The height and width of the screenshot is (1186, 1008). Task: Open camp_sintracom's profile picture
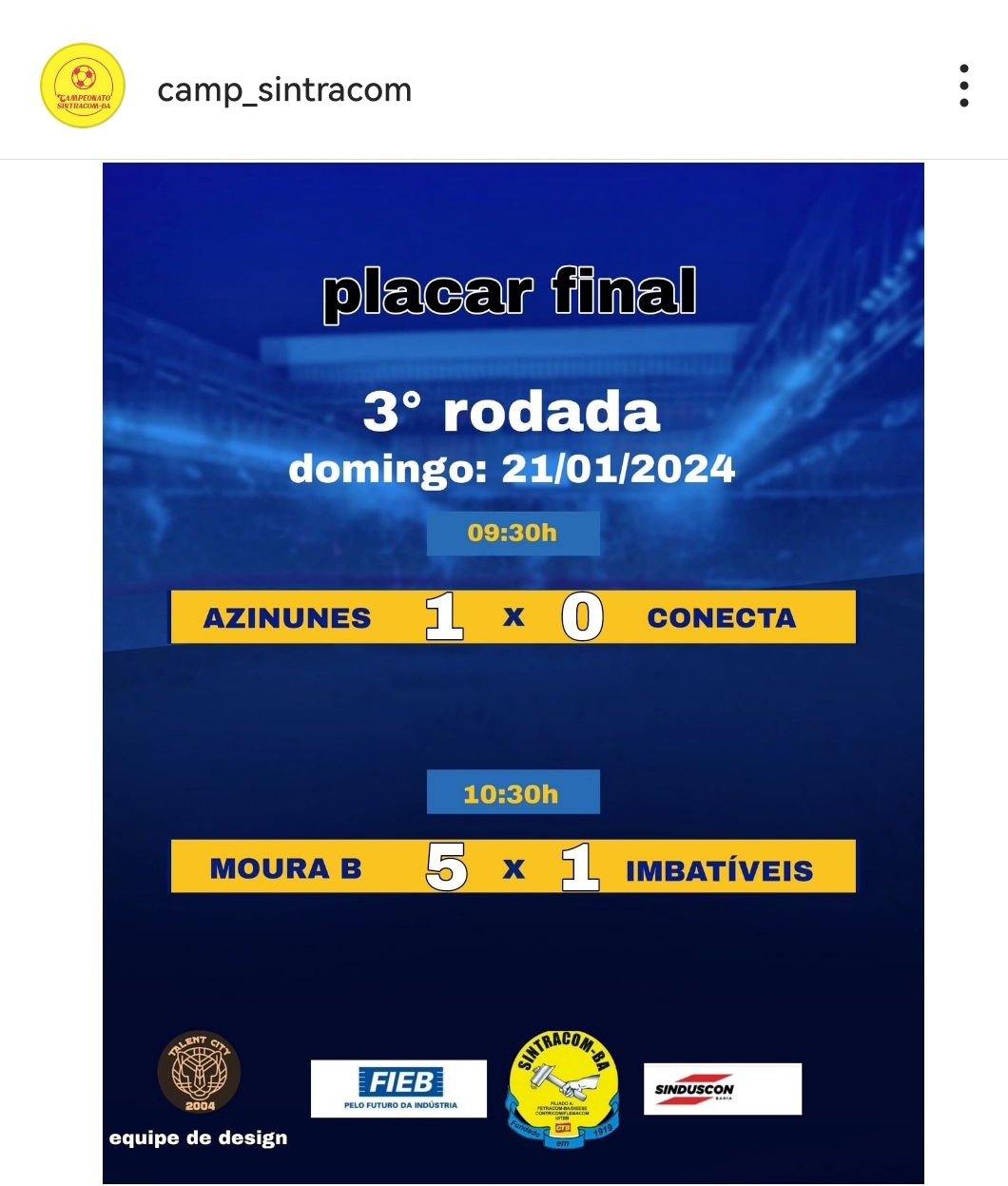tap(84, 87)
